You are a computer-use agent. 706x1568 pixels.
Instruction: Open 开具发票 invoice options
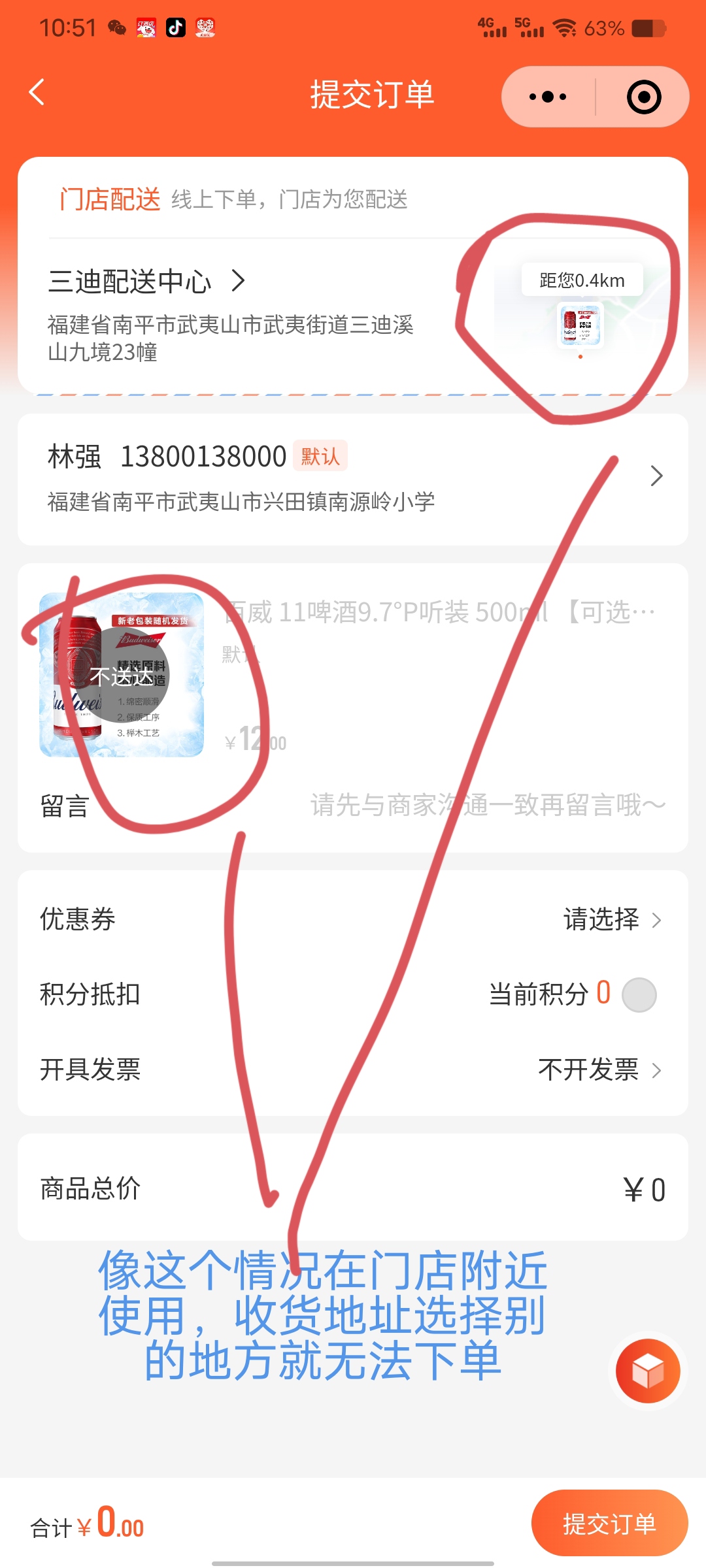point(599,1070)
